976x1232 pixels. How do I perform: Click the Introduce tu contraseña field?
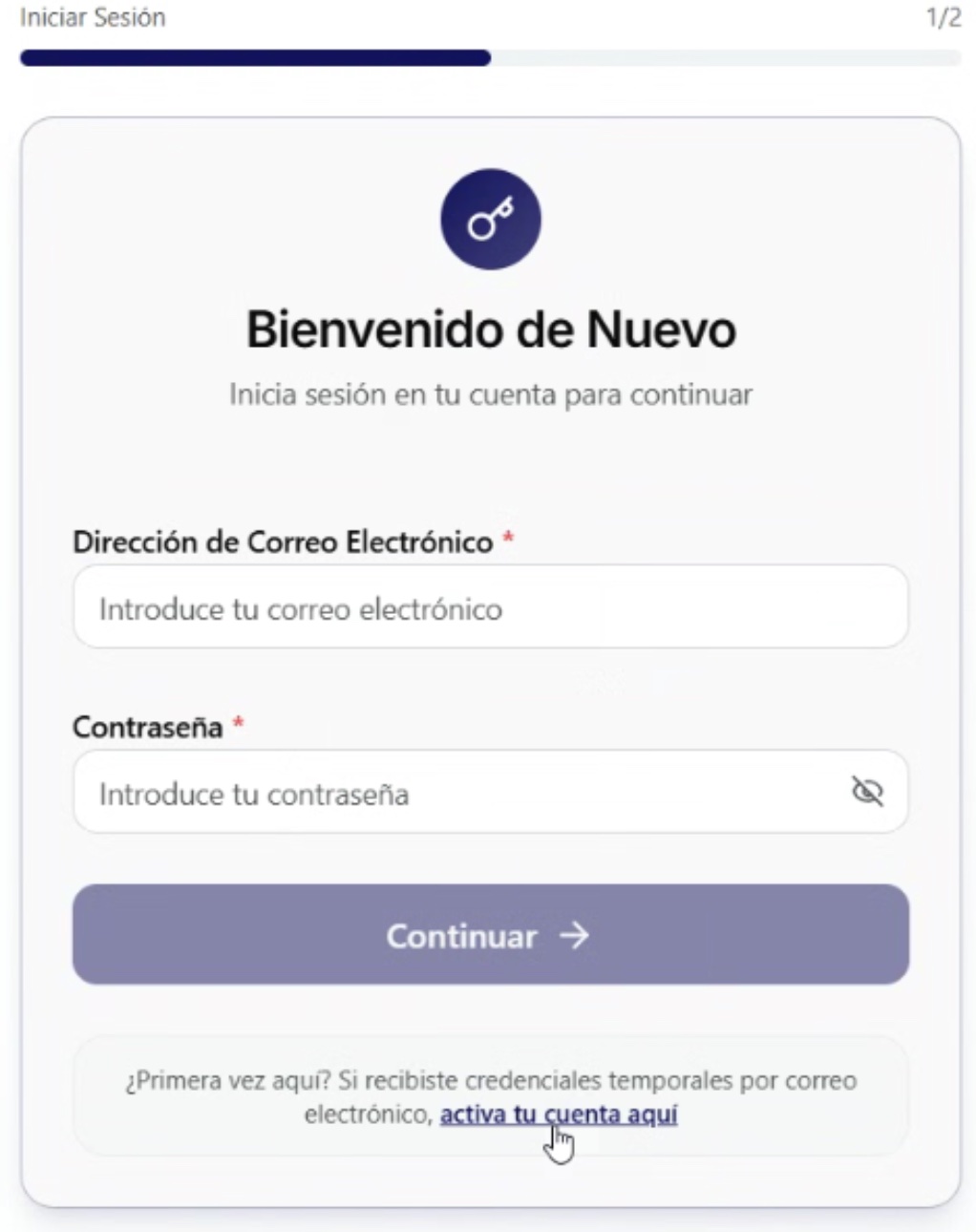click(430, 791)
